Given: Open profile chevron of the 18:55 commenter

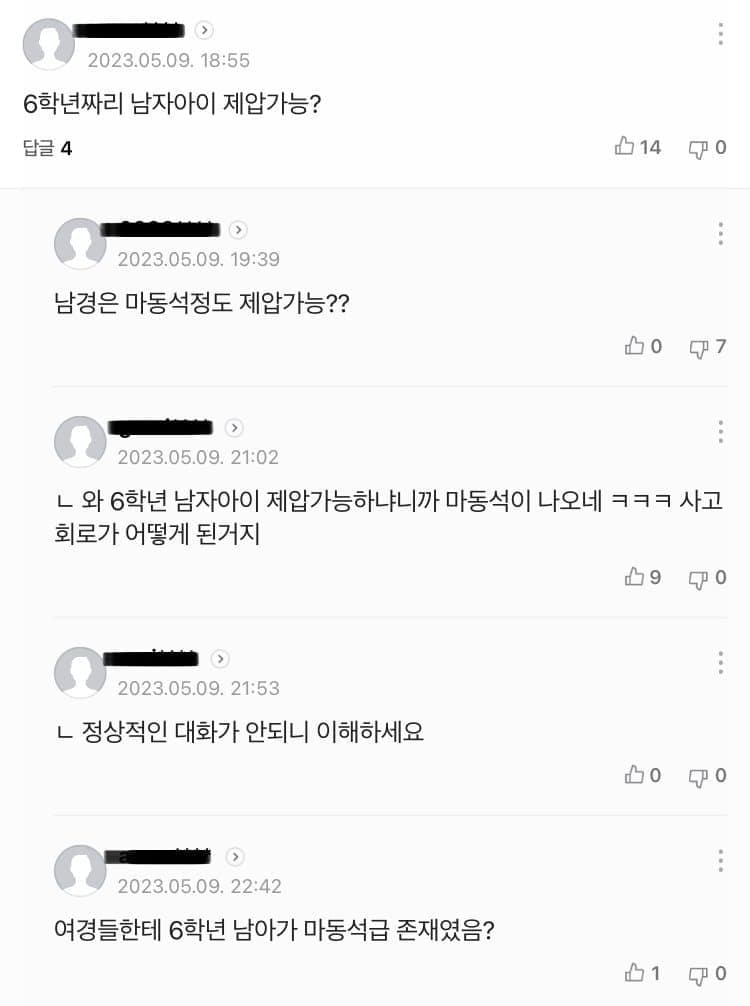Looking at the screenshot, I should [x=204, y=30].
